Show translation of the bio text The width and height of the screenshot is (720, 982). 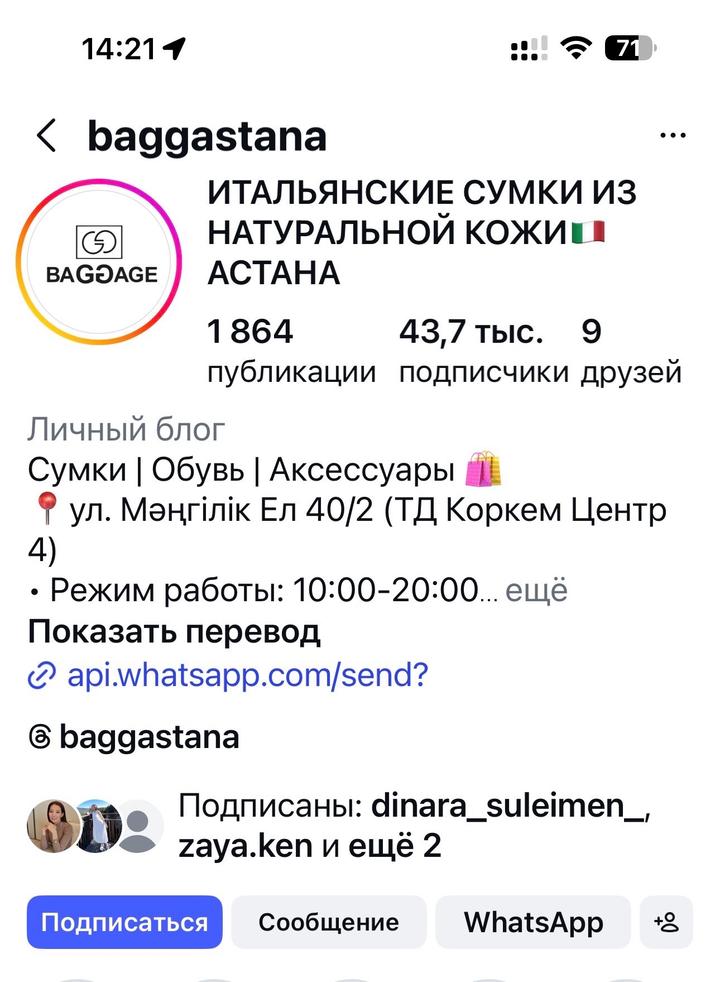174,631
